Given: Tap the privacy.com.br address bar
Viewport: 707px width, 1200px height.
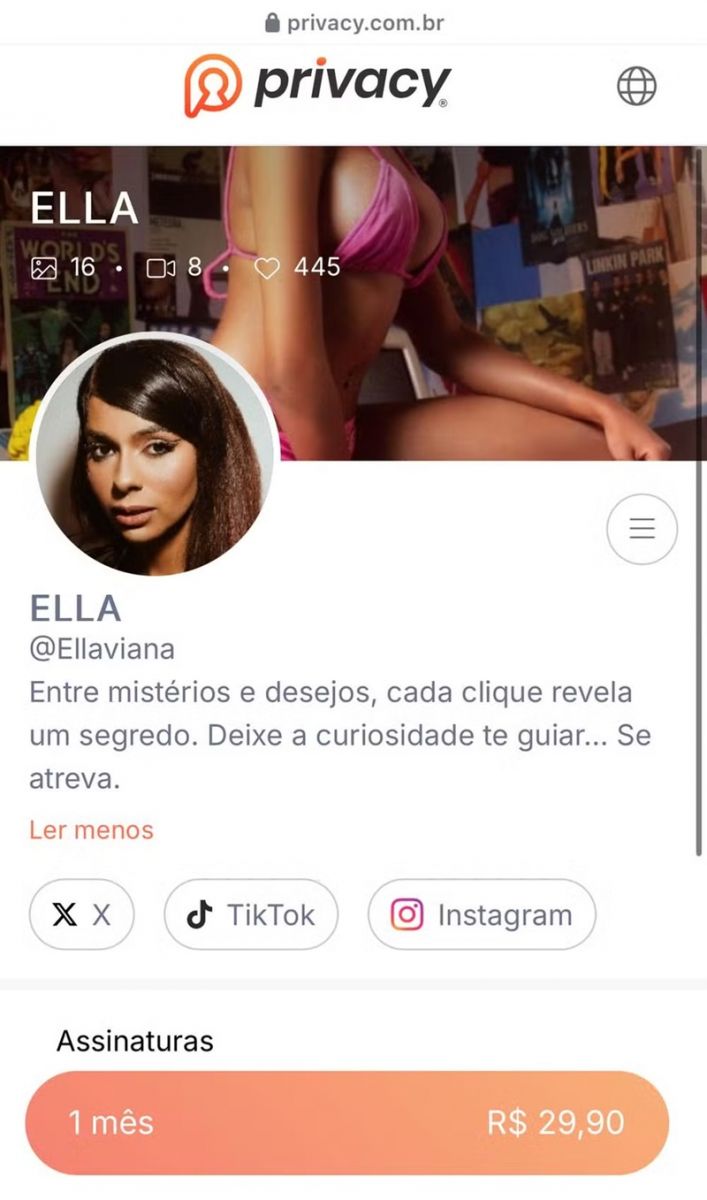Looking at the screenshot, I should 354,22.
